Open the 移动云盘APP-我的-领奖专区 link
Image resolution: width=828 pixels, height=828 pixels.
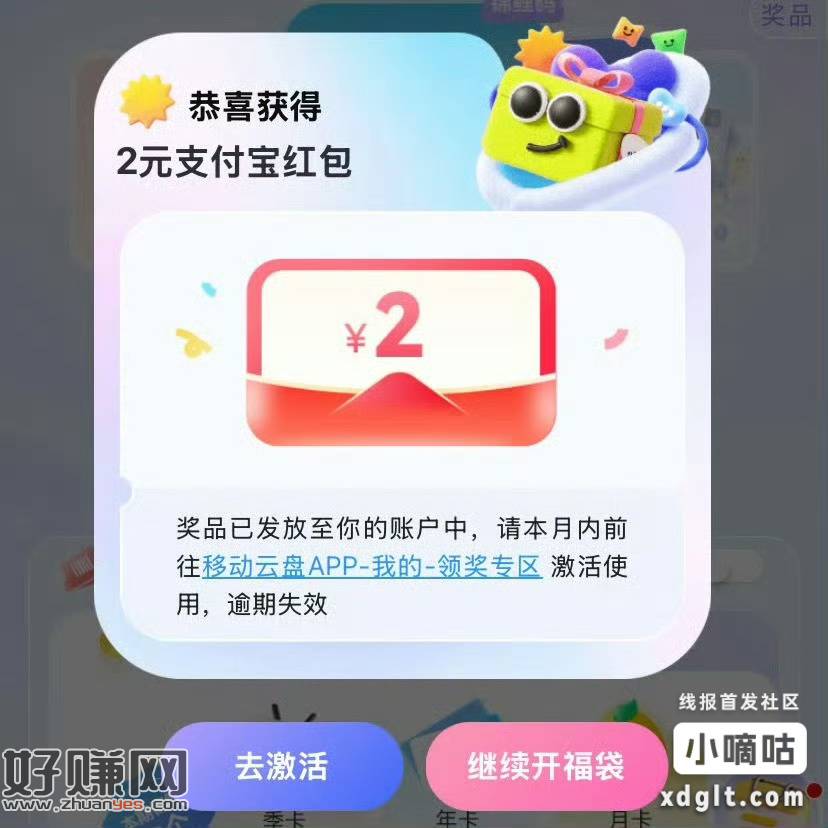[372, 567]
